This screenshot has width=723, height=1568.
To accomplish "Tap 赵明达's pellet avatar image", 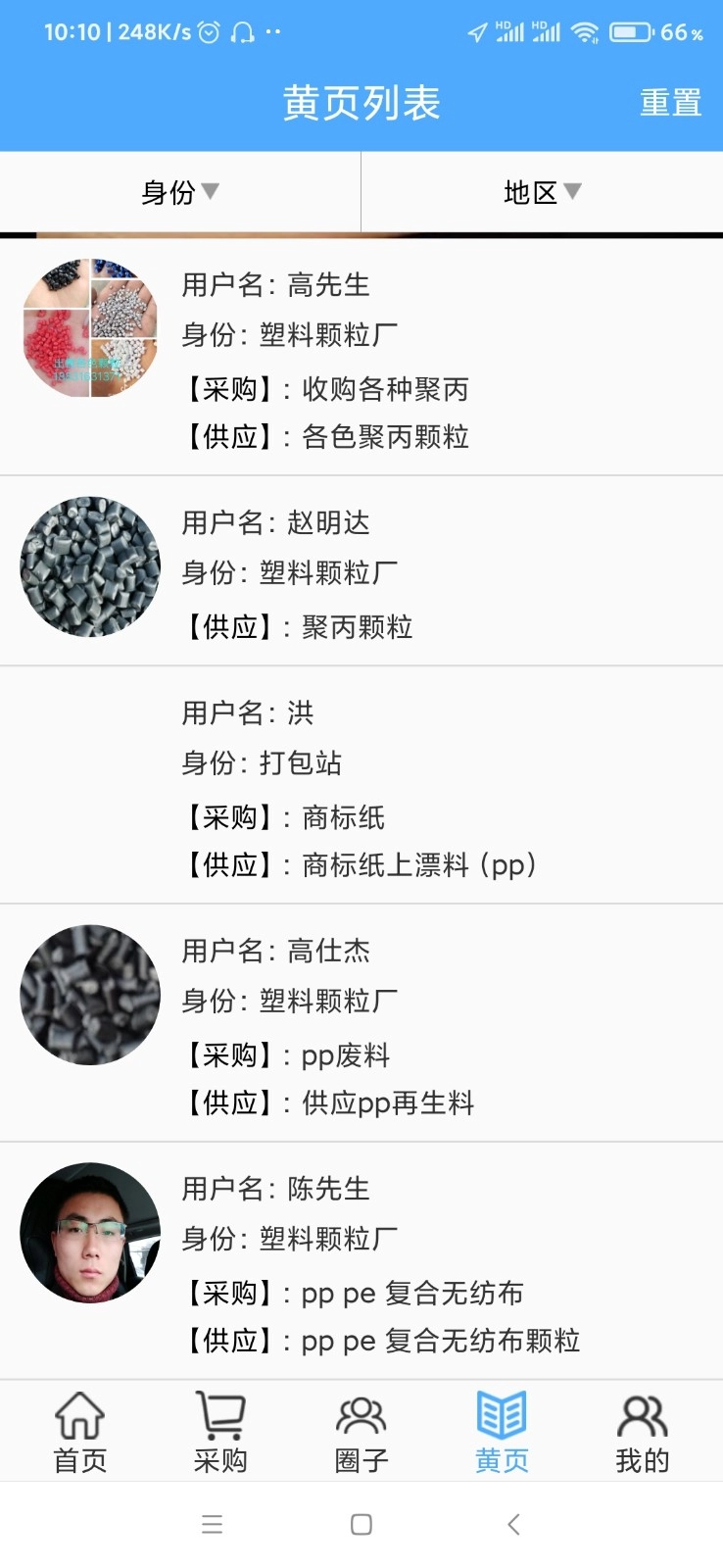I will (x=89, y=566).
